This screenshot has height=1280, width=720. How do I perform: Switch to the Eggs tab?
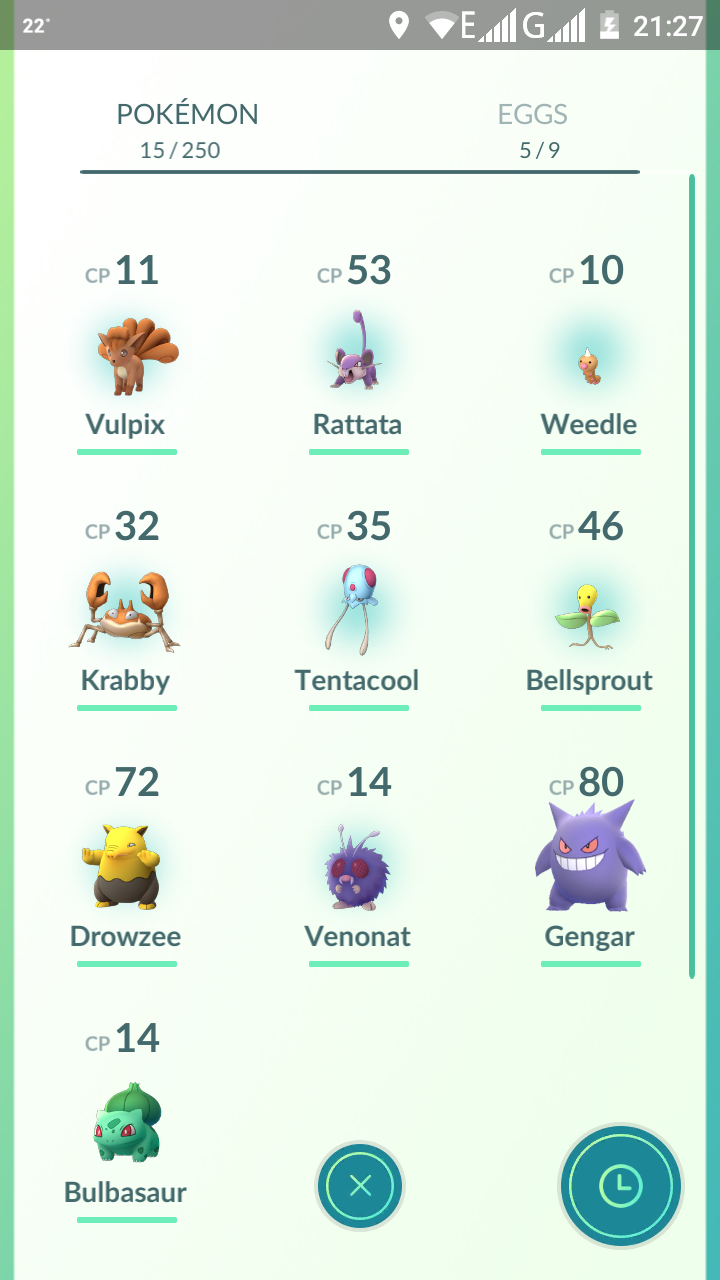(532, 131)
